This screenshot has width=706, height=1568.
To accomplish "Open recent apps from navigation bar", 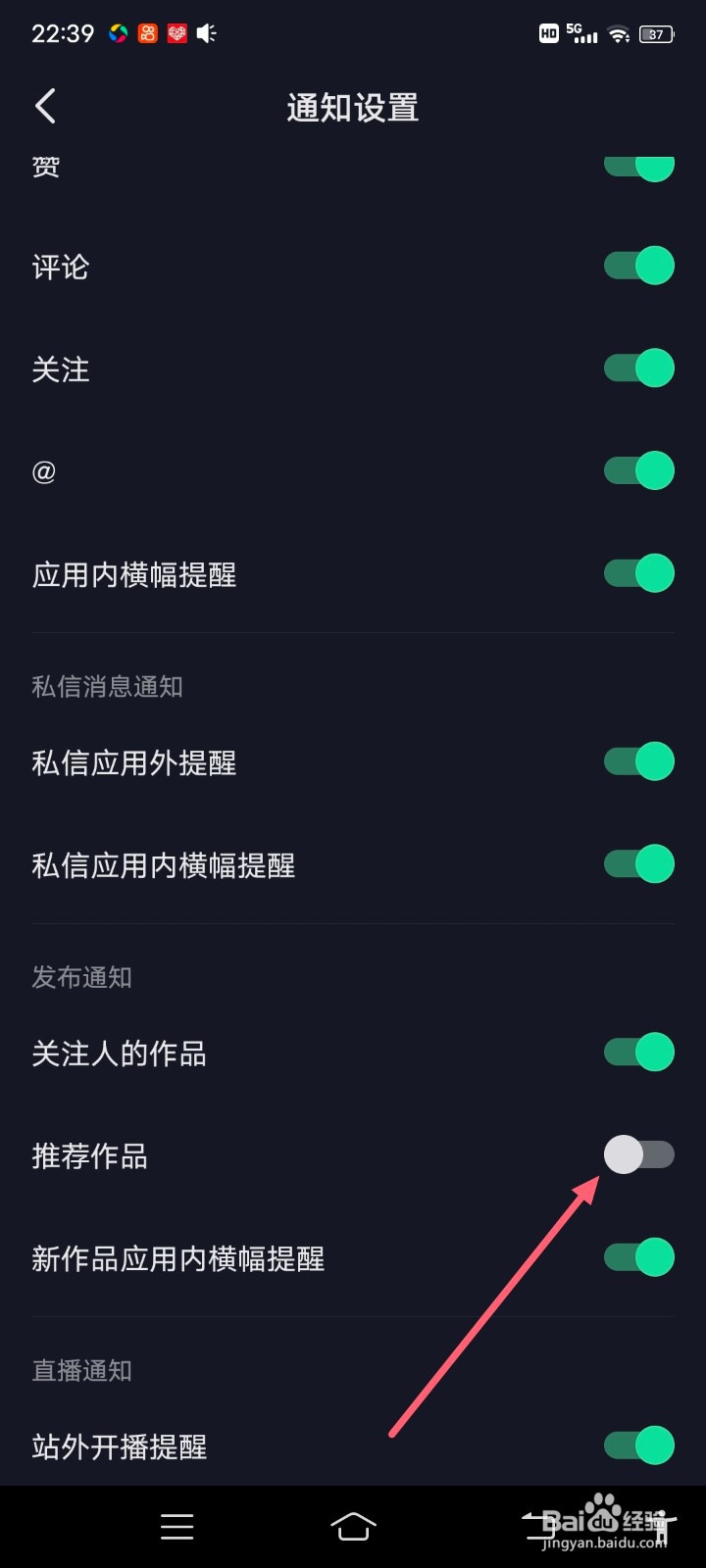I will coord(176,1526).
